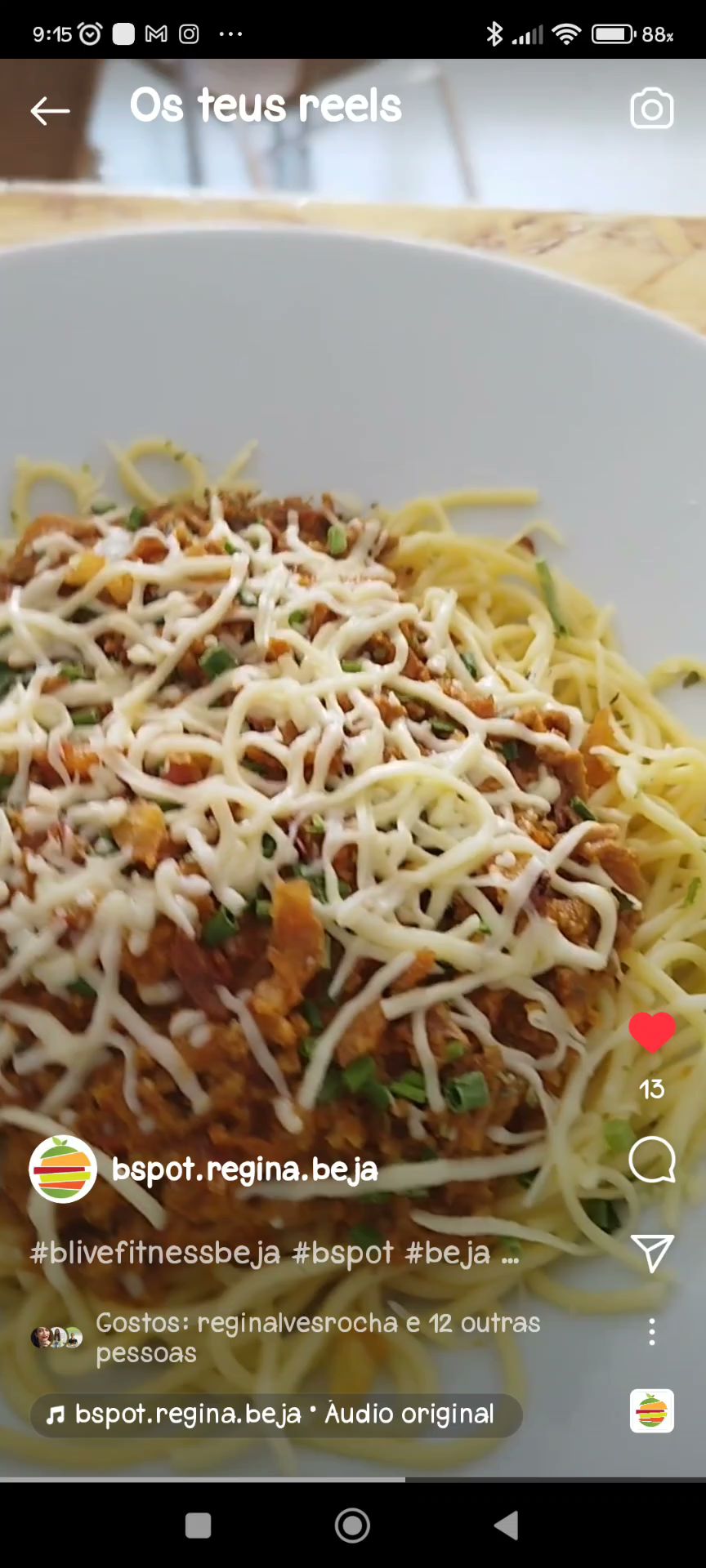Open the three-dot options menu
Viewport: 706px width, 1568px height.
pyautogui.click(x=651, y=1332)
